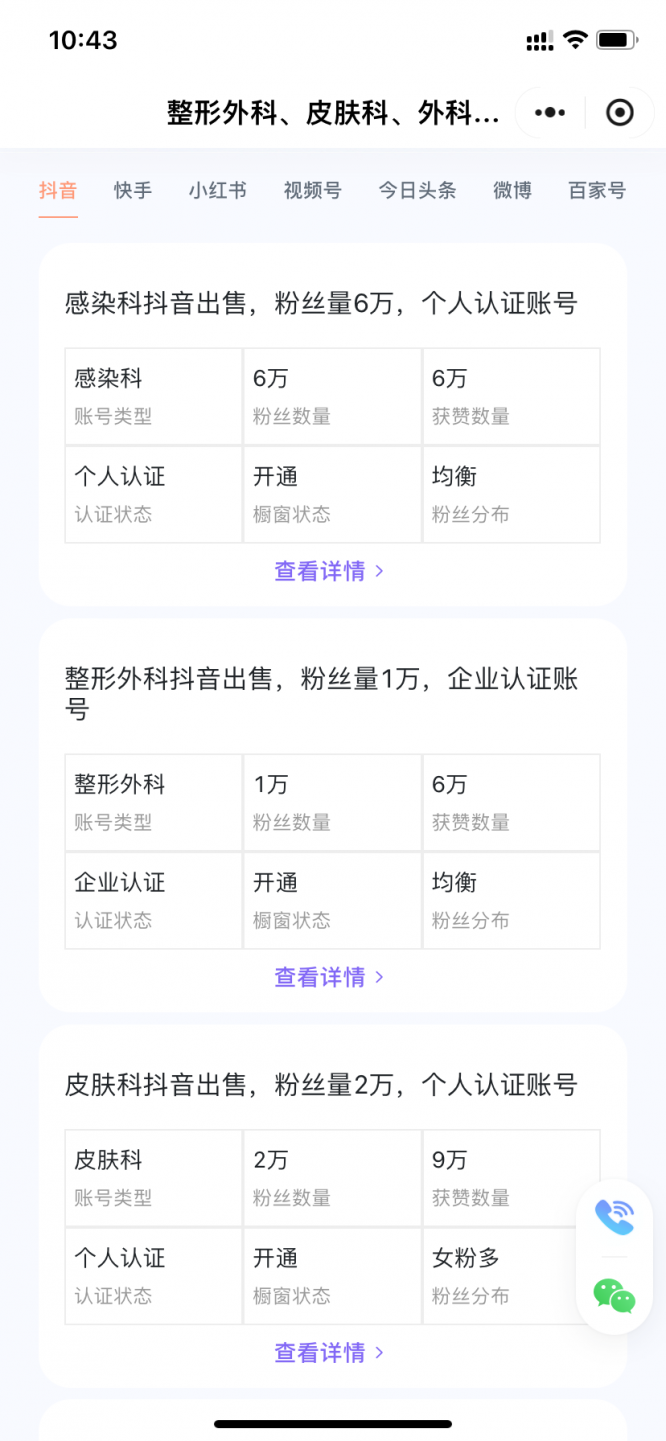Image resolution: width=666 pixels, height=1441 pixels.
Task: Select the 视频号 tab
Action: tap(312, 190)
